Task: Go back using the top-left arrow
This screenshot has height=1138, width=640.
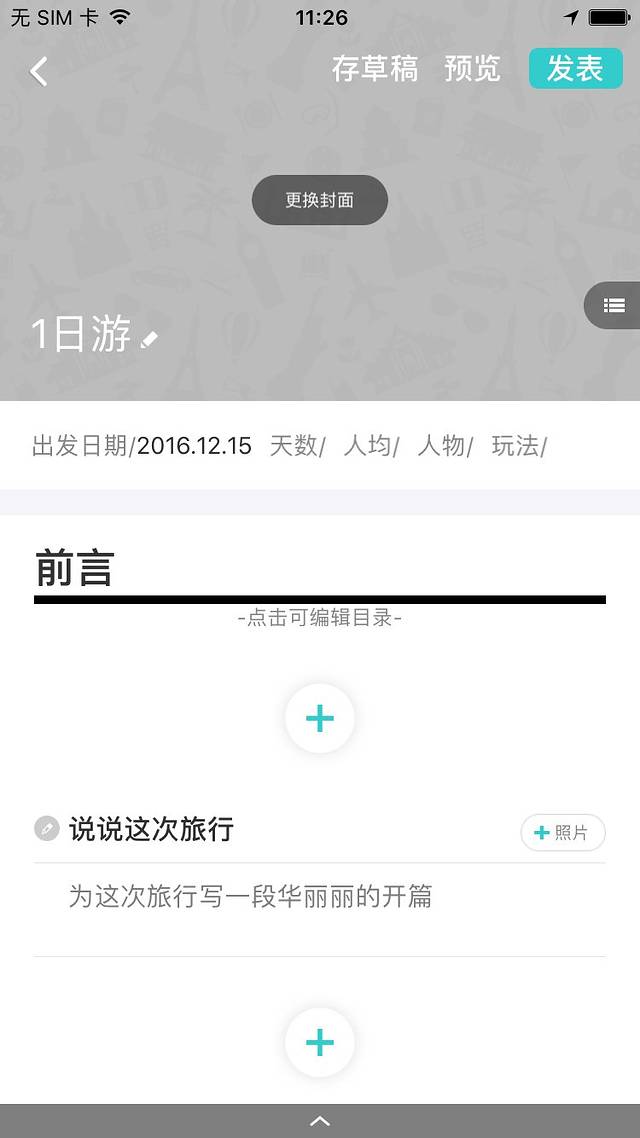Action: click(x=39, y=71)
